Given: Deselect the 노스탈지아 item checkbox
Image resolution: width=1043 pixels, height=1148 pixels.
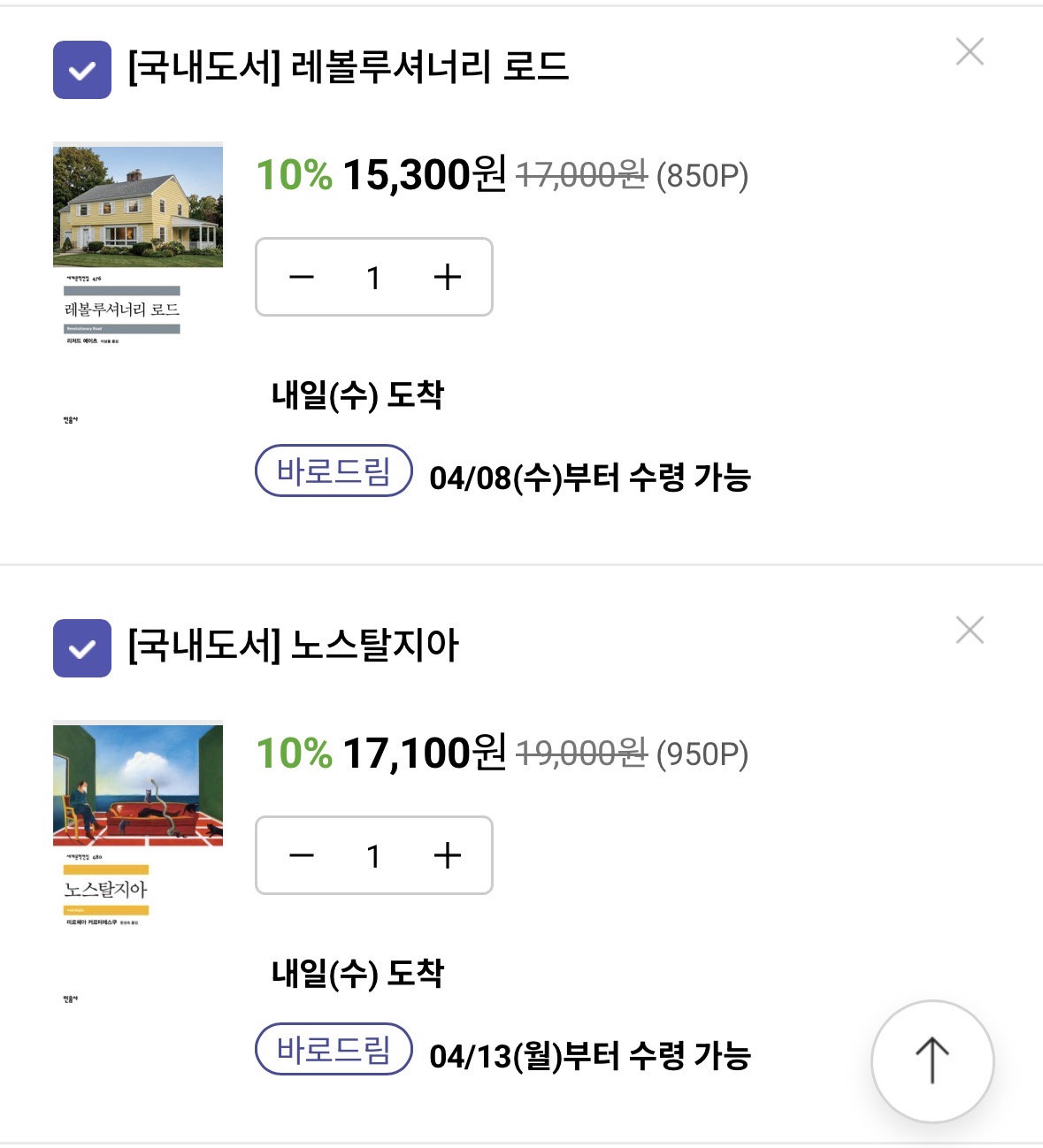Looking at the screenshot, I should pos(82,648).
